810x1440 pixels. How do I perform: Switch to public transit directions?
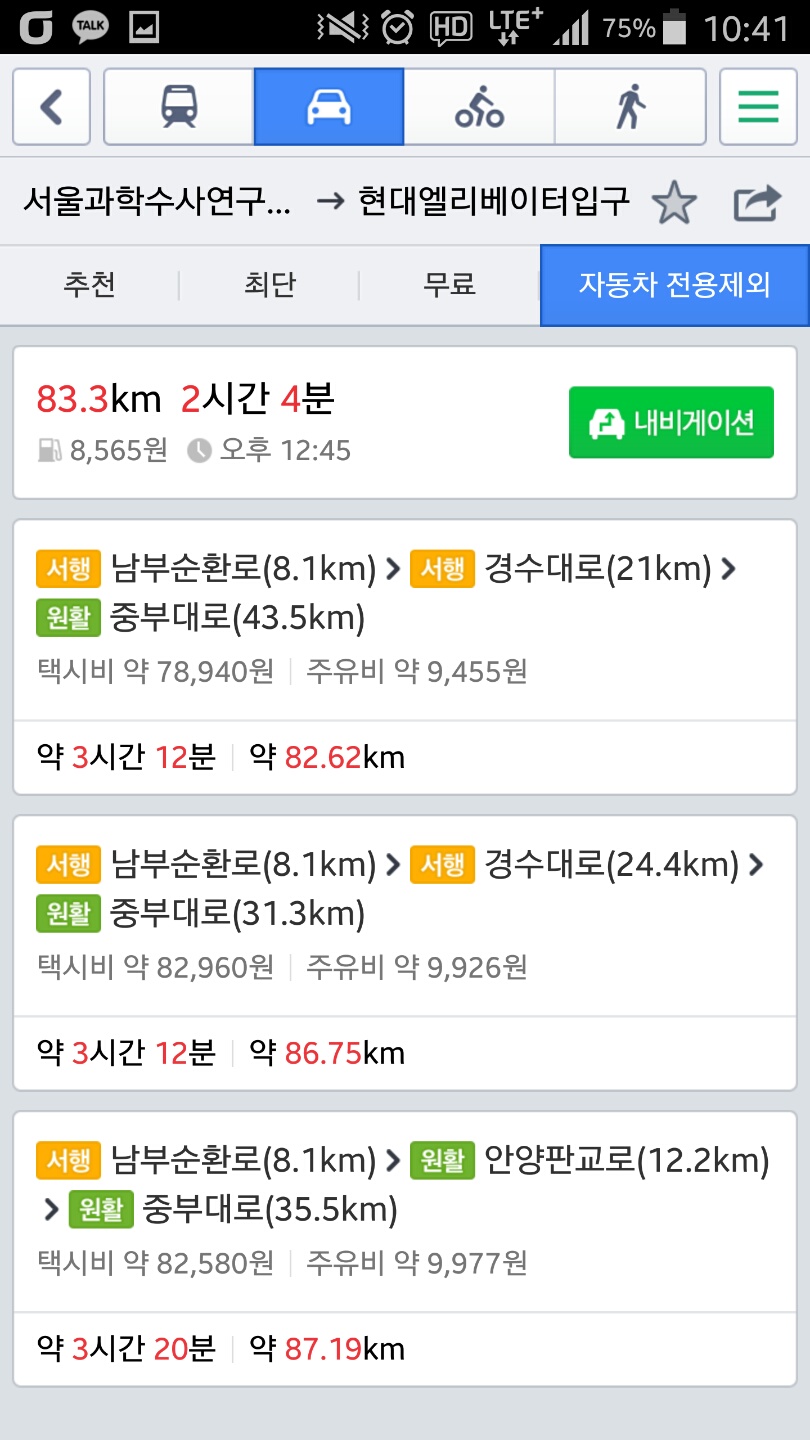(179, 106)
